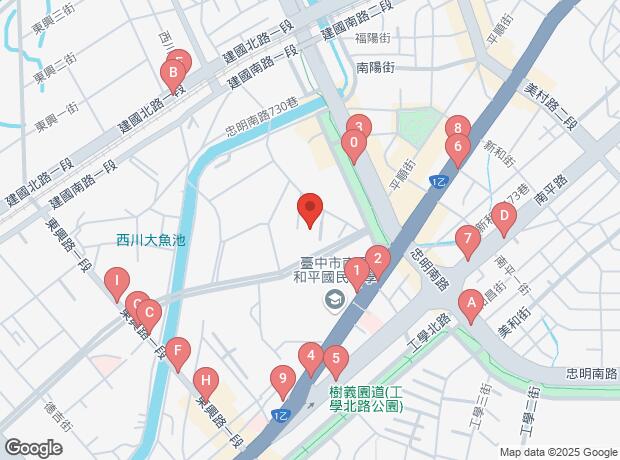Open the pin labeled 5
This screenshot has width=620, height=460.
pyautogui.click(x=336, y=358)
